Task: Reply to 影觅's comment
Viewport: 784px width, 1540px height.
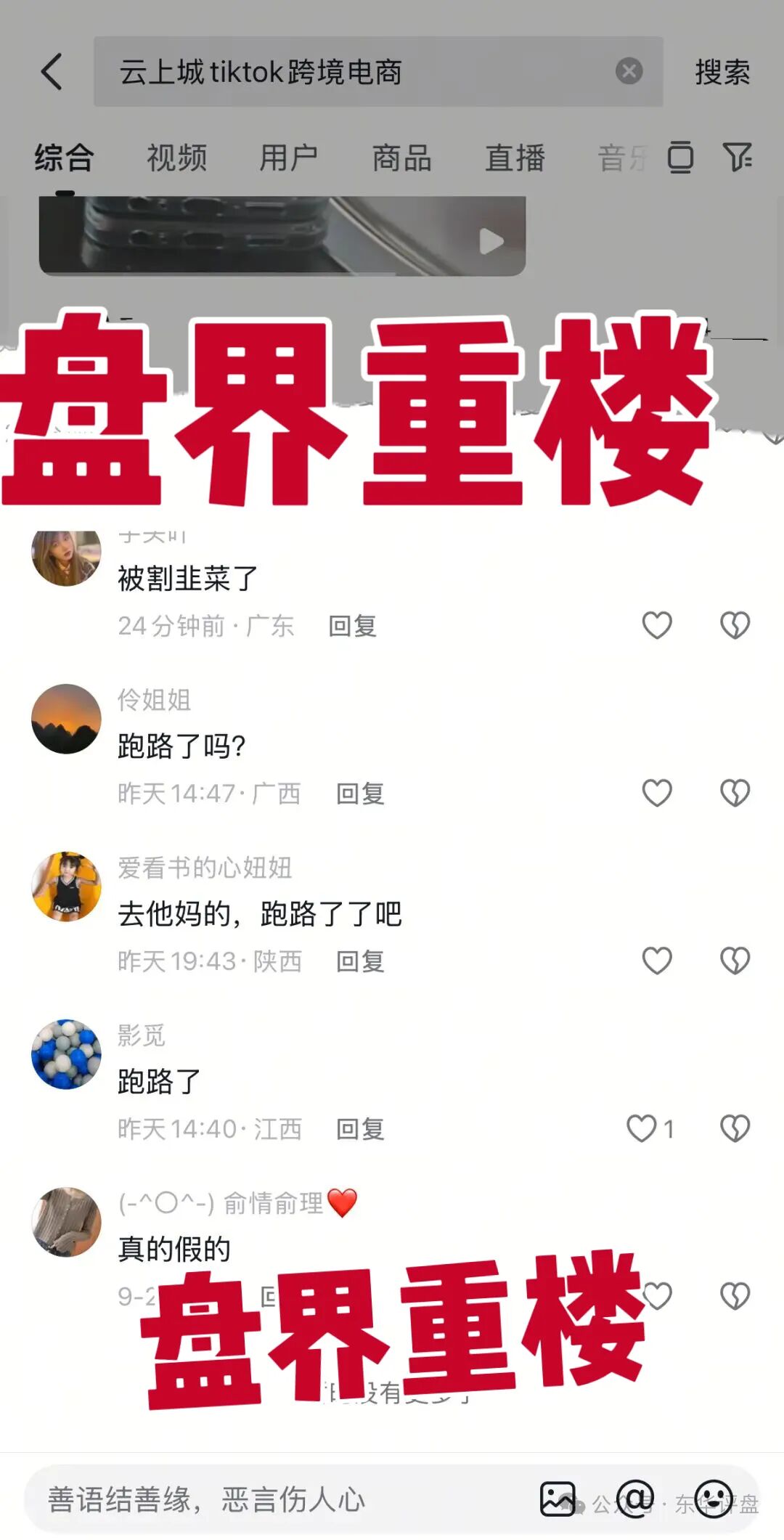Action: coord(360,1129)
